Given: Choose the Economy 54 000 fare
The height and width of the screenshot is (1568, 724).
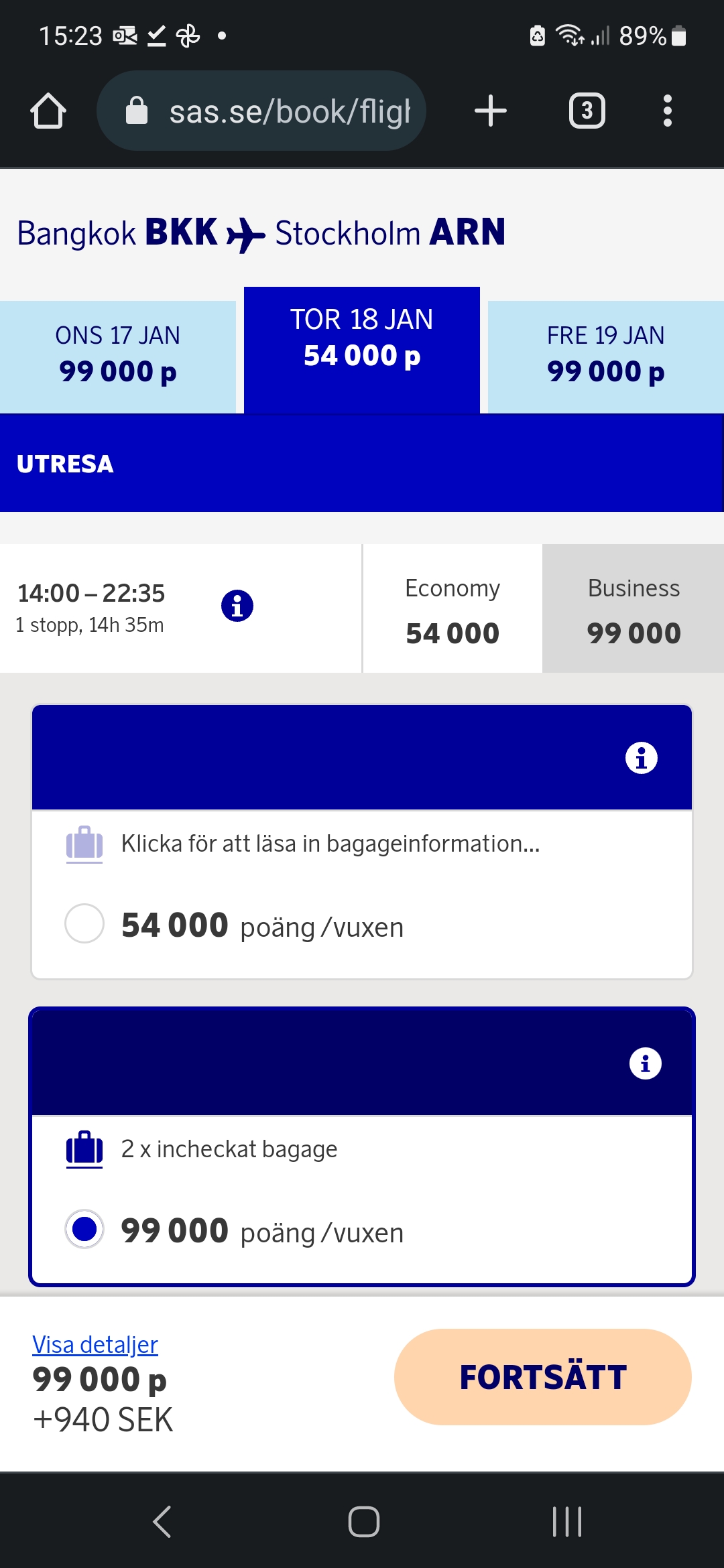Looking at the screenshot, I should (x=452, y=610).
